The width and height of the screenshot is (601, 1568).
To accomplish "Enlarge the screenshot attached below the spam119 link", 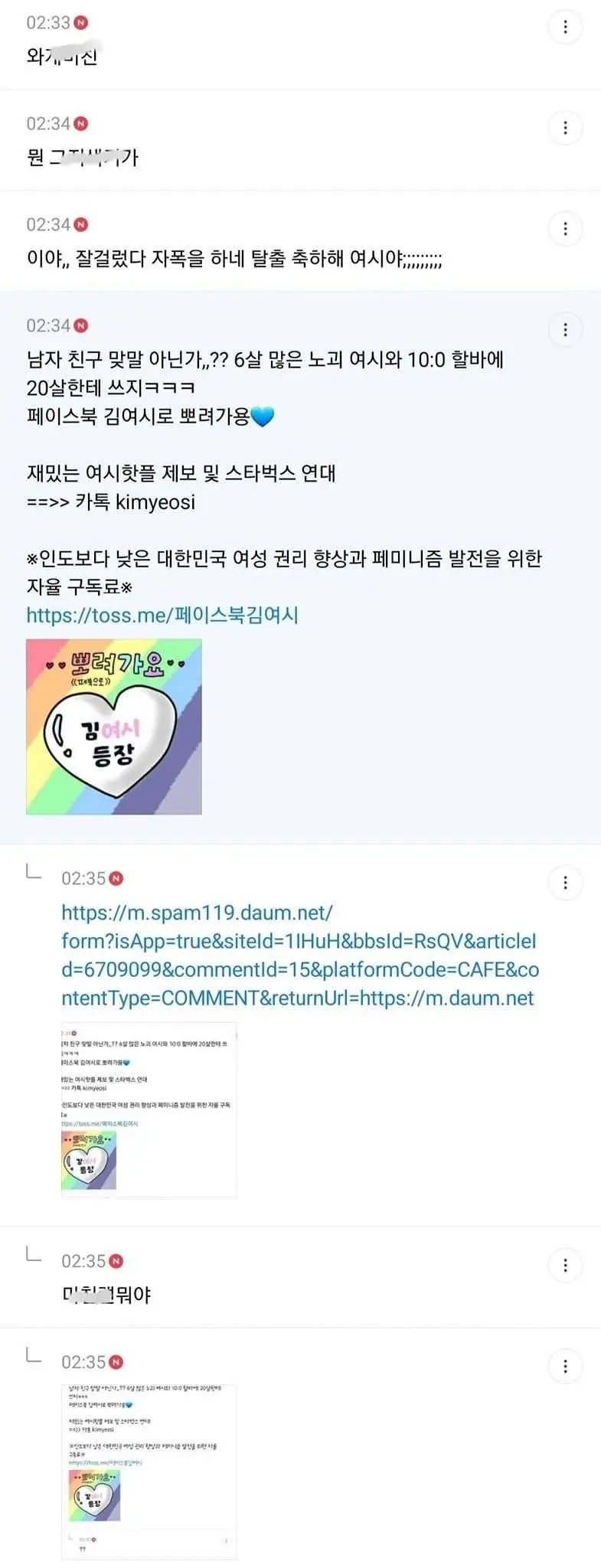I will pyautogui.click(x=149, y=1109).
